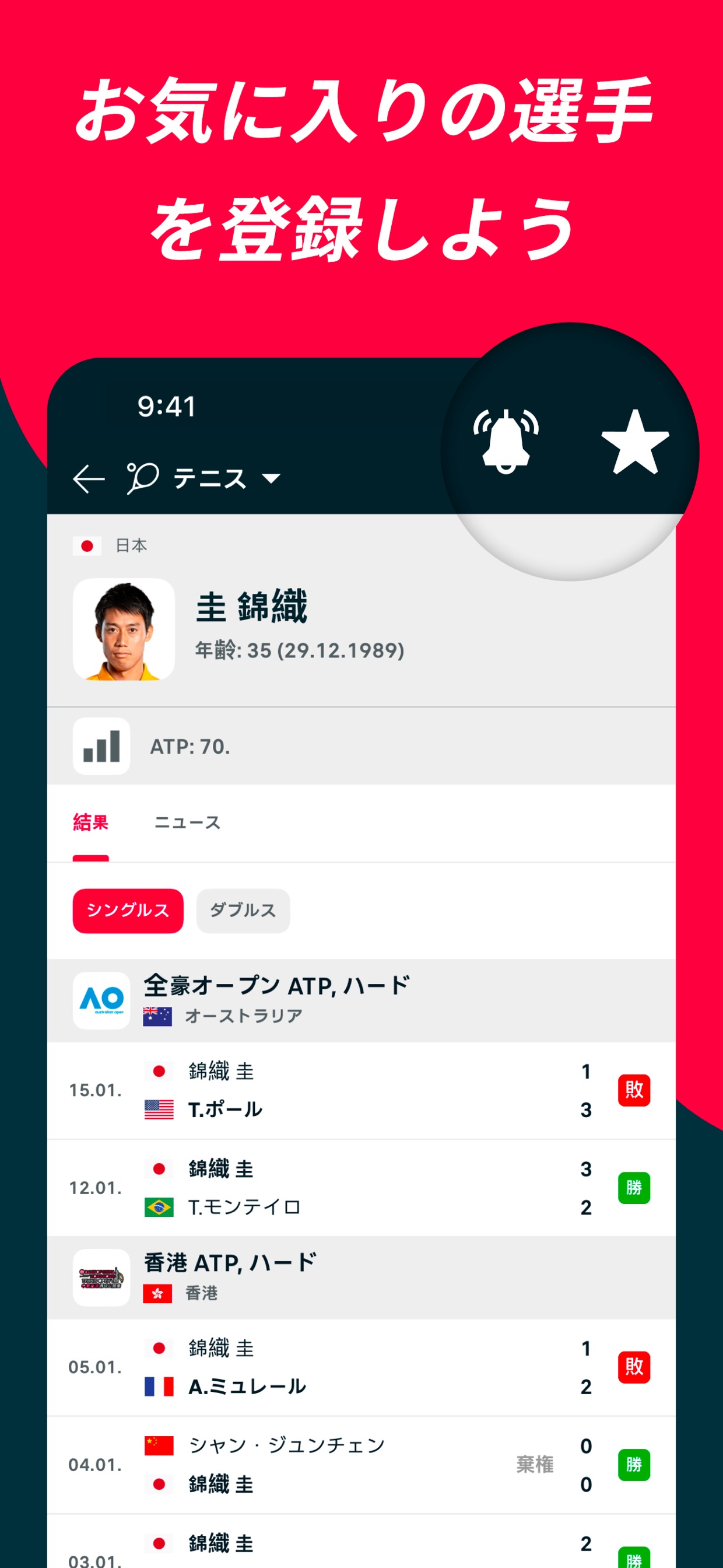Enable the シングルス filter
723x1568 pixels.
[127, 910]
